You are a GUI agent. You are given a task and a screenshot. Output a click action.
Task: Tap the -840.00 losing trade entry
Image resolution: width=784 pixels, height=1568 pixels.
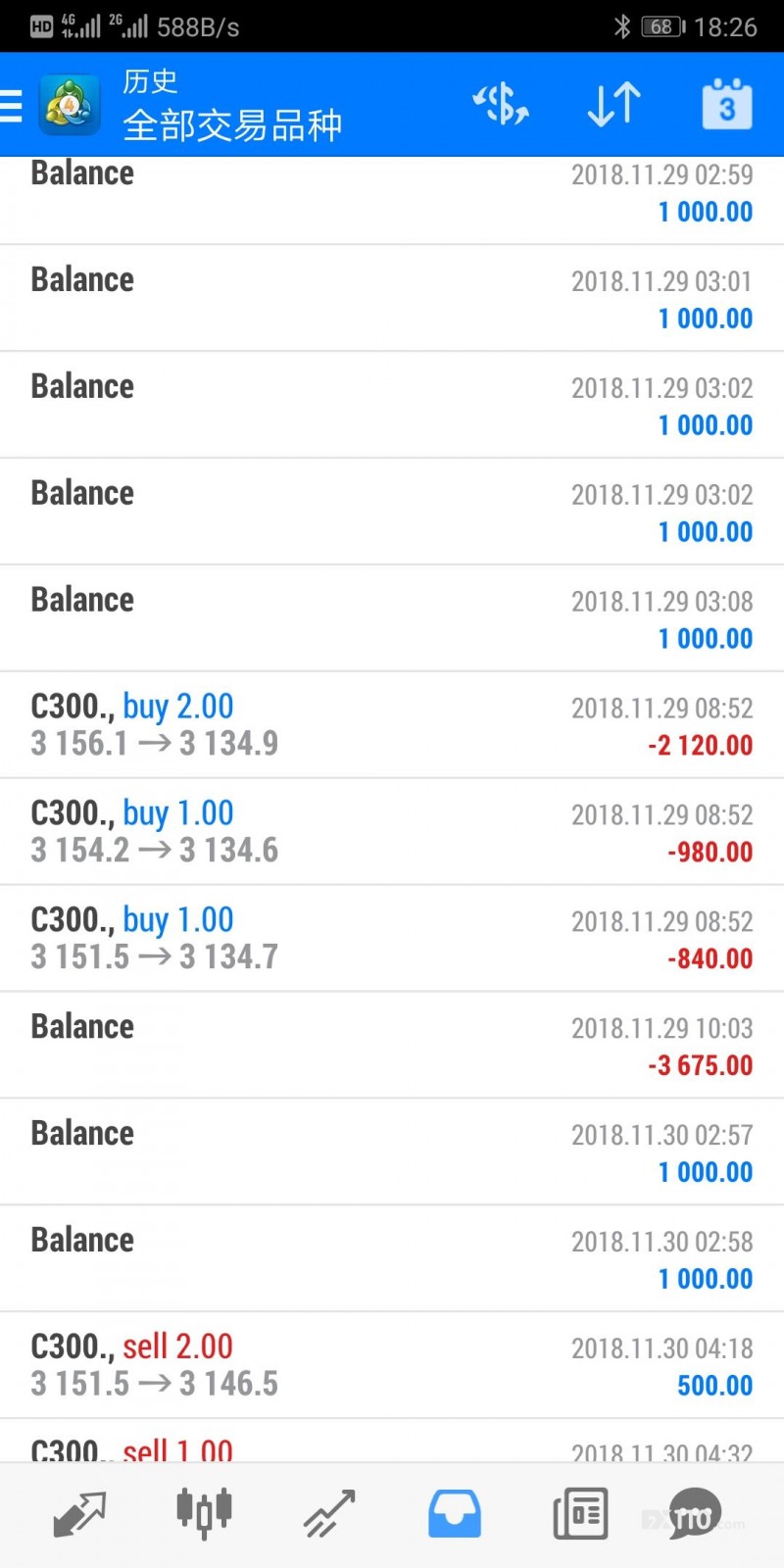[x=392, y=937]
